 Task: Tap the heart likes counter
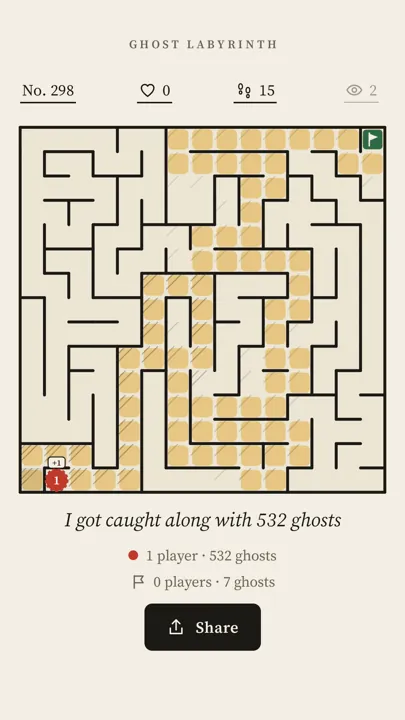pos(155,91)
